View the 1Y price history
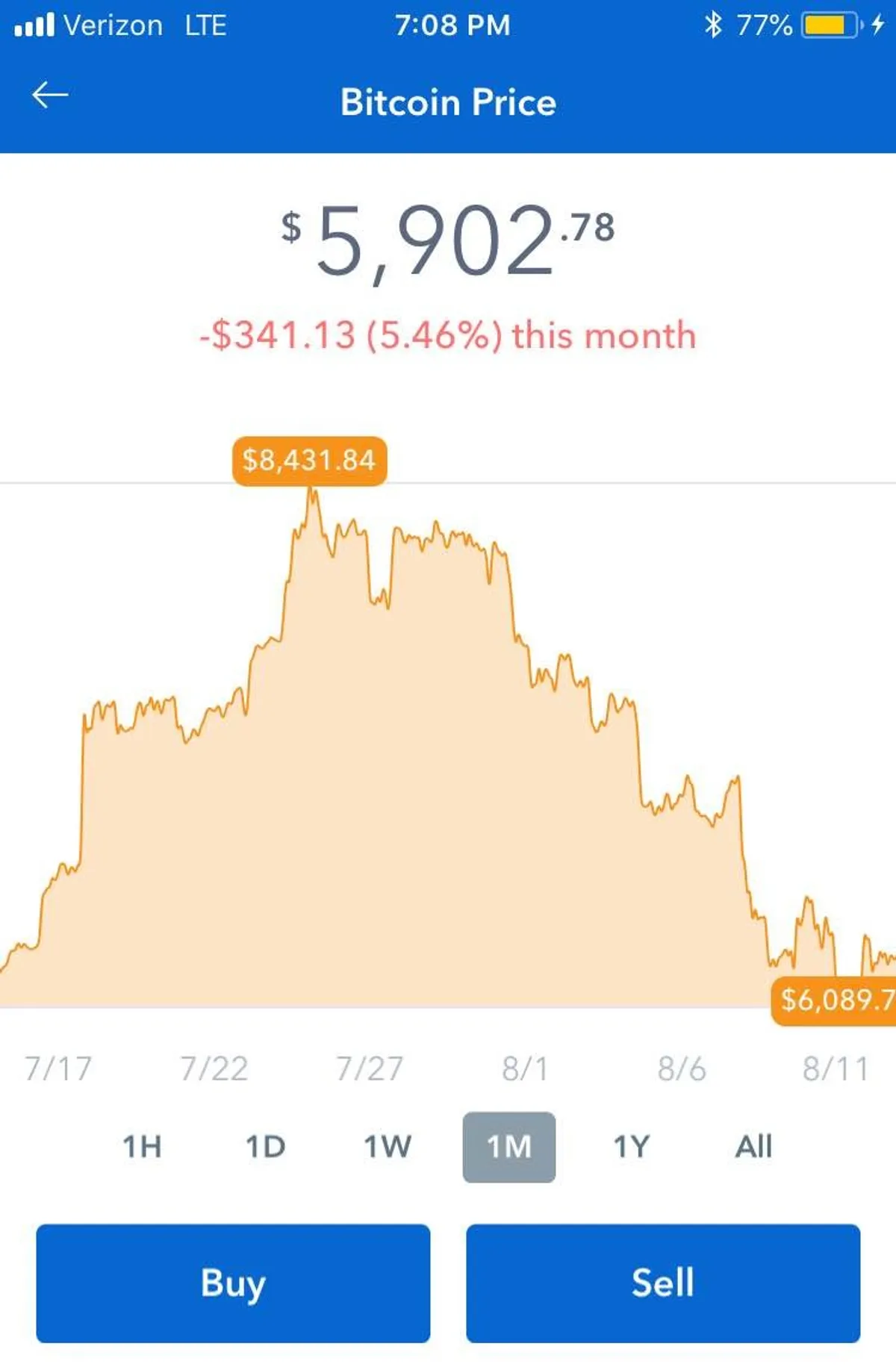The width and height of the screenshot is (896, 1370). pos(632,1146)
